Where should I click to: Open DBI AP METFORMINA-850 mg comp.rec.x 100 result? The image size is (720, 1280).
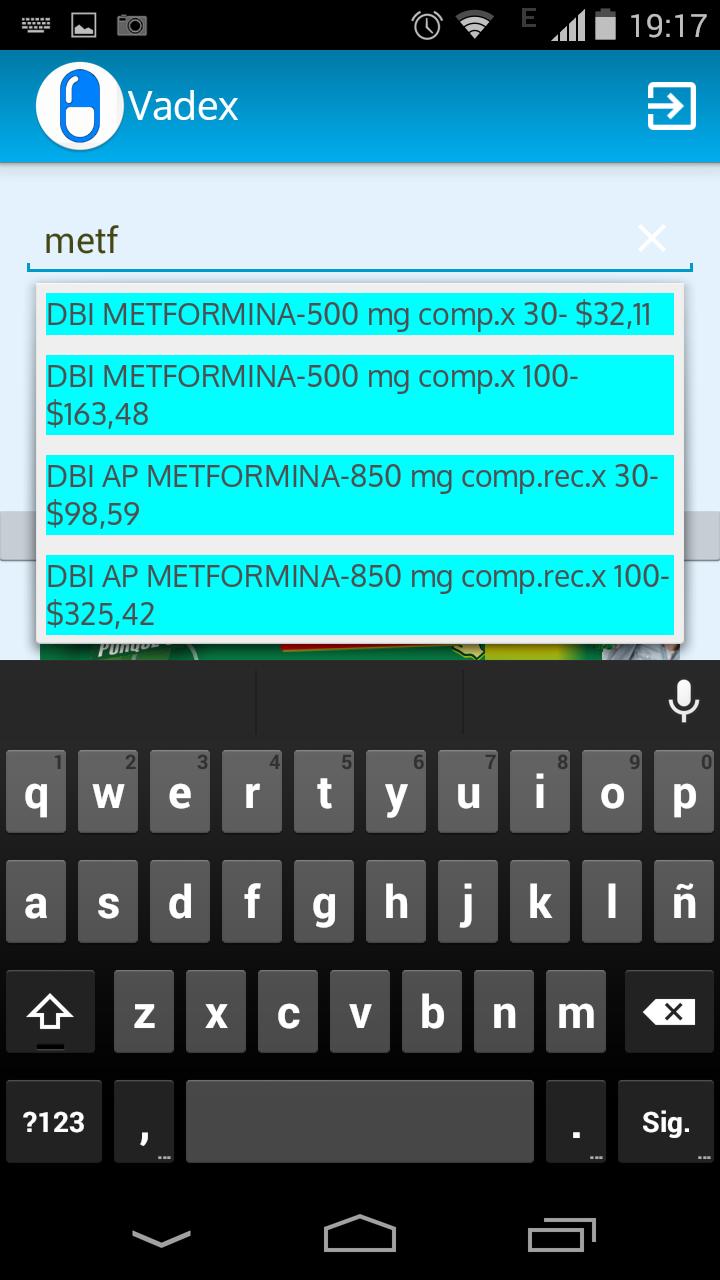click(359, 595)
